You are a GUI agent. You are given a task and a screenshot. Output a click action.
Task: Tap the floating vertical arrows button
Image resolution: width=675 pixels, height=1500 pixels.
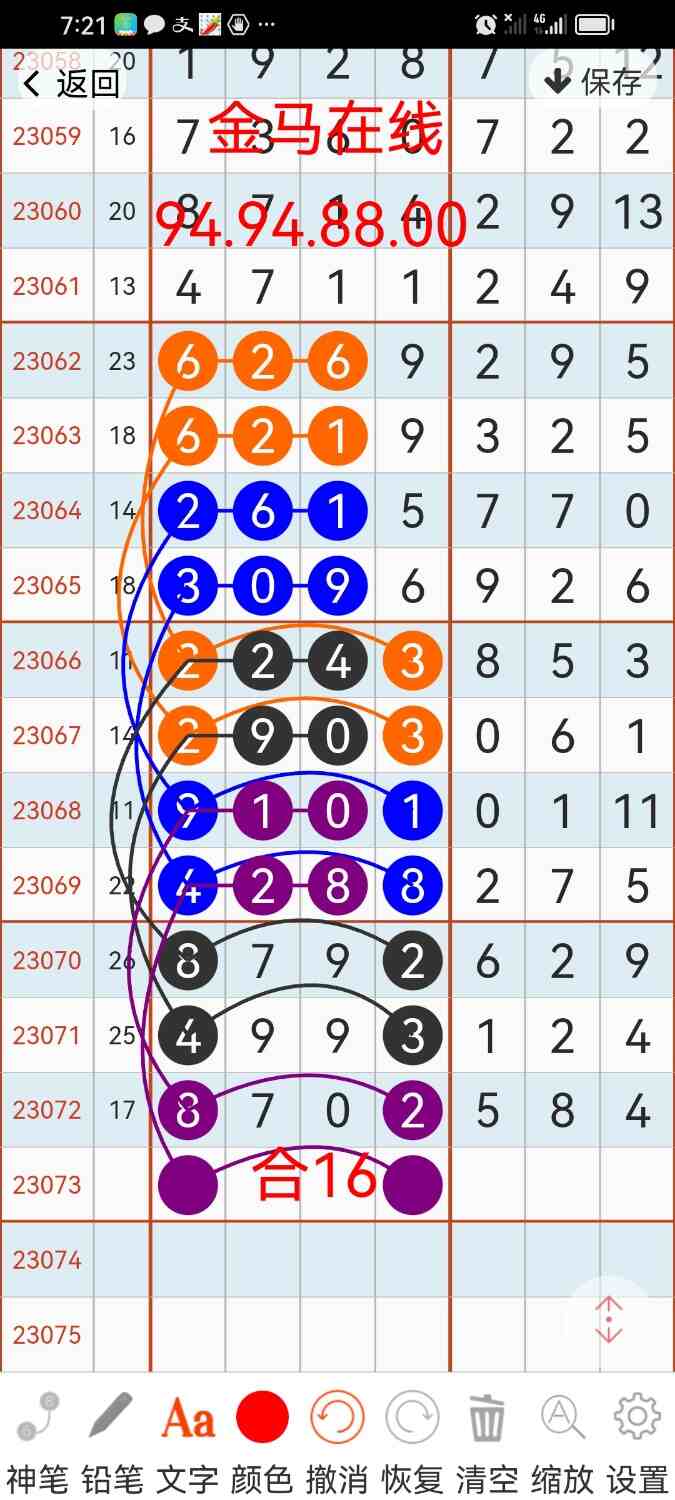pos(609,1320)
